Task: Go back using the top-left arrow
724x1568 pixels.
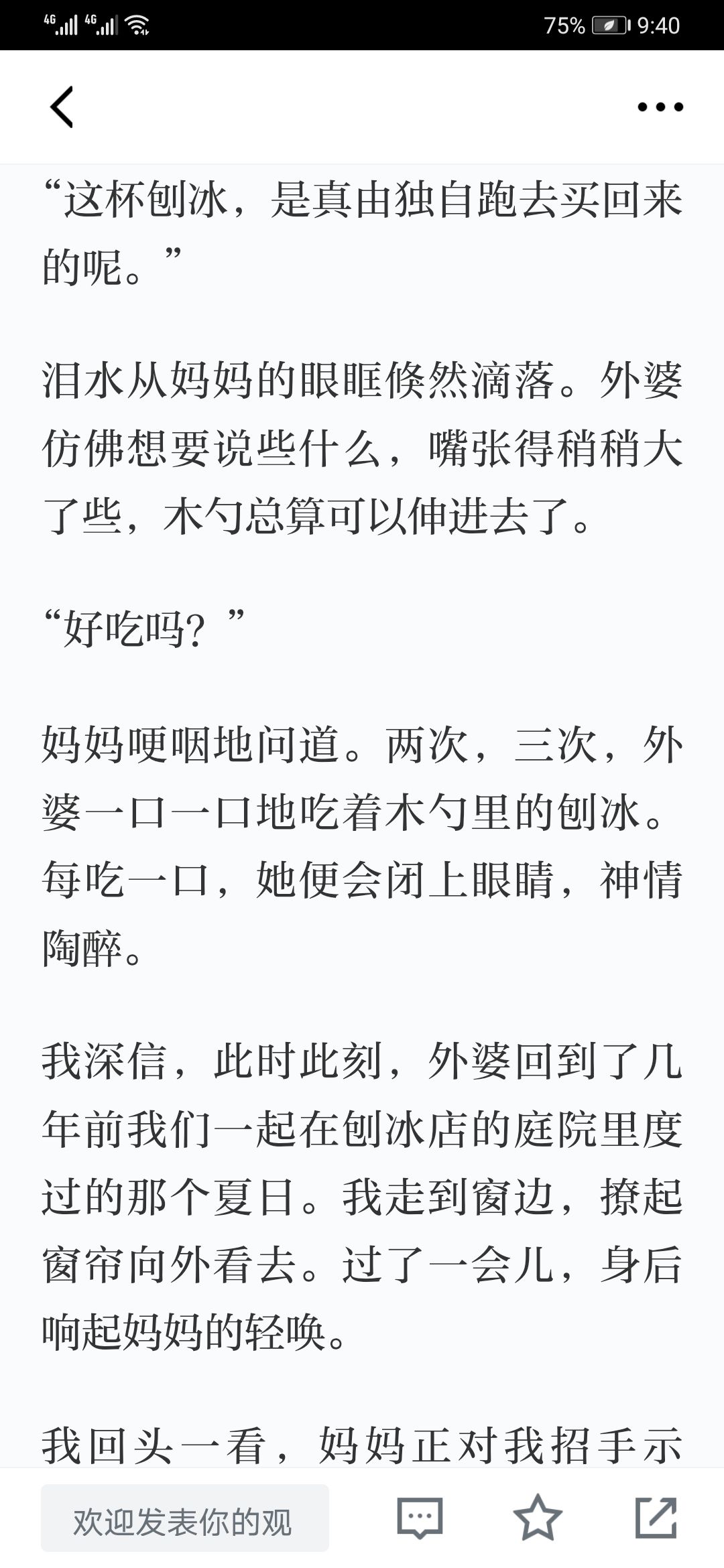Action: point(62,107)
